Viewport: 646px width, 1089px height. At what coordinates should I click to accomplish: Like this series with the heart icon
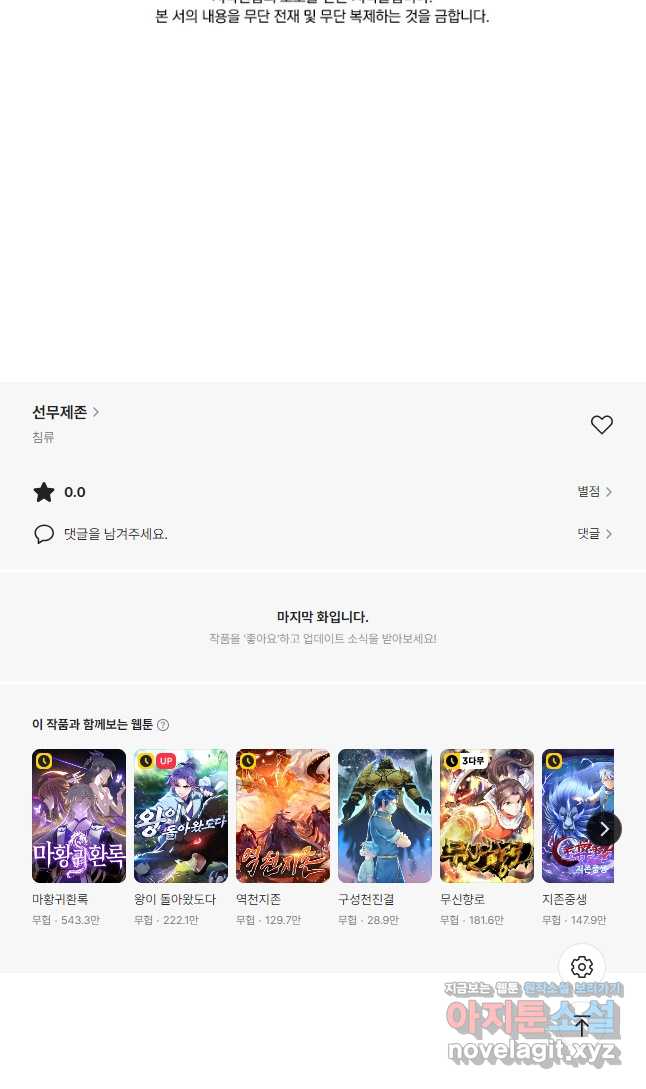click(x=601, y=425)
